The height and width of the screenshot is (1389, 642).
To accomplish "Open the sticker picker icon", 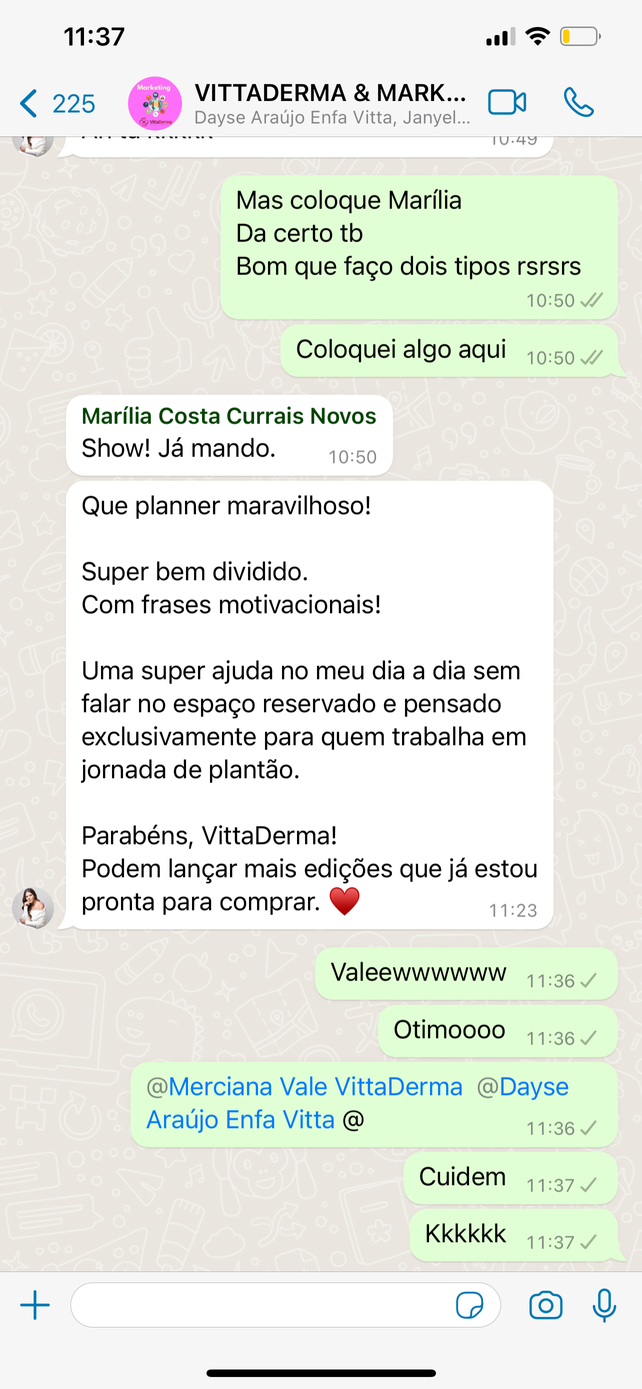I will coord(469,1305).
